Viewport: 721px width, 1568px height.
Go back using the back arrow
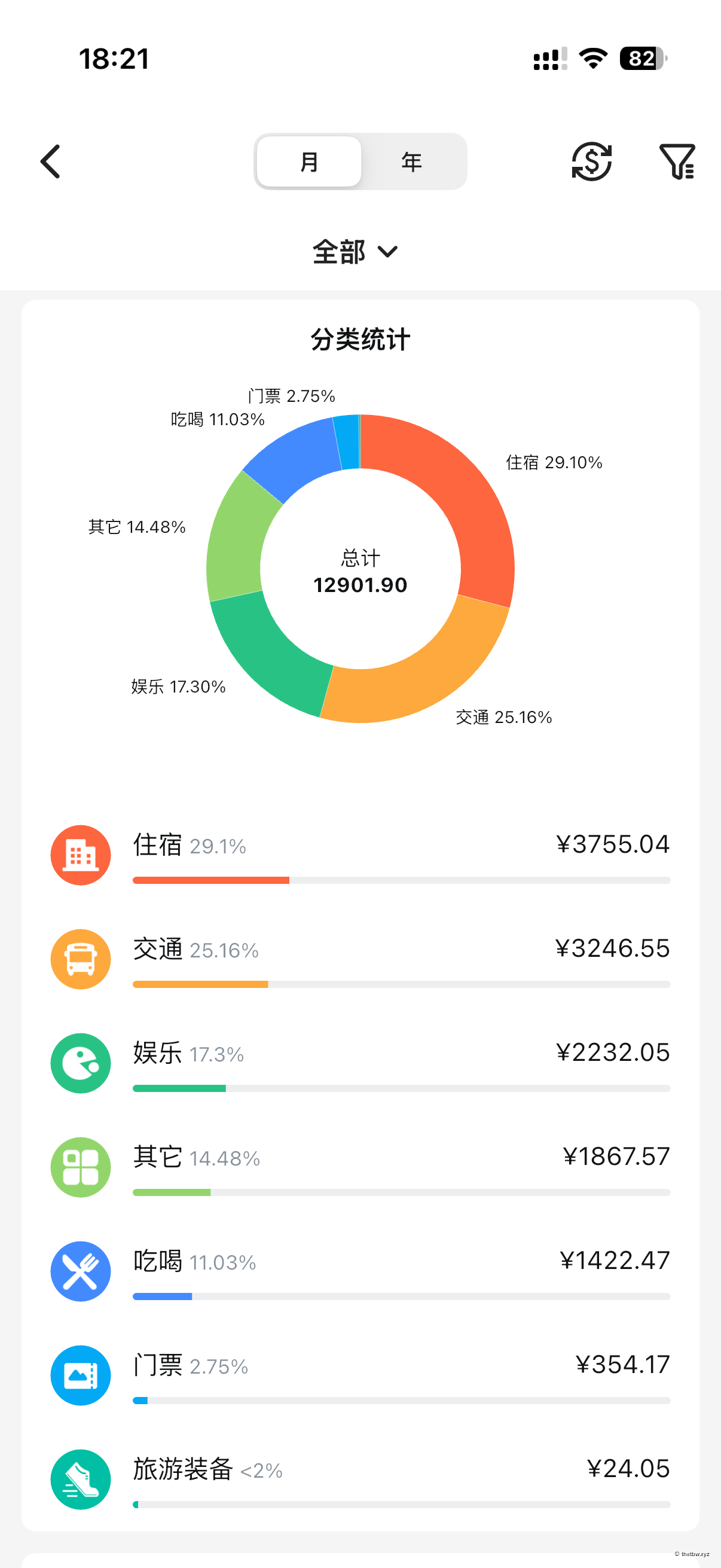pos(50,161)
